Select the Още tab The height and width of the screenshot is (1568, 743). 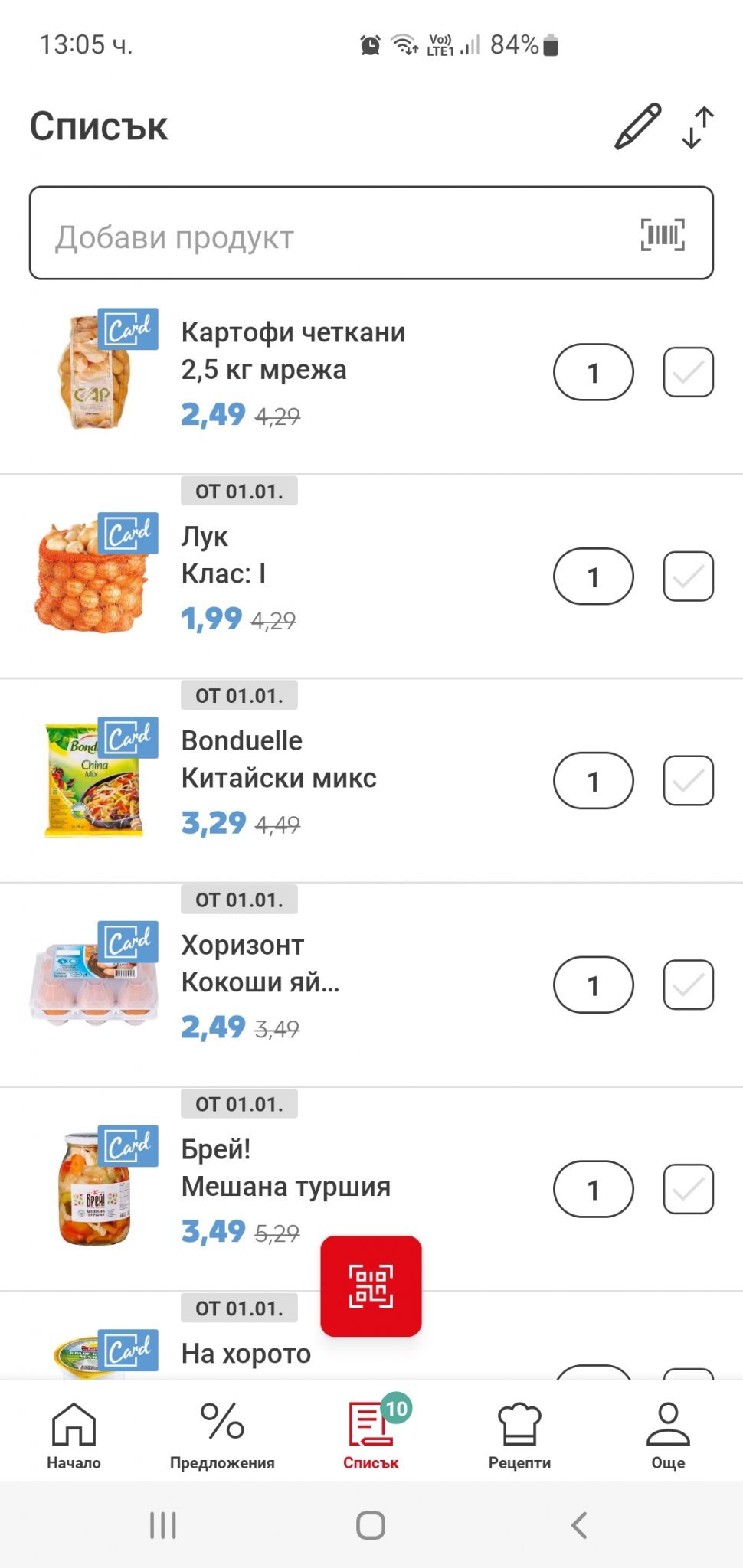click(x=668, y=1436)
